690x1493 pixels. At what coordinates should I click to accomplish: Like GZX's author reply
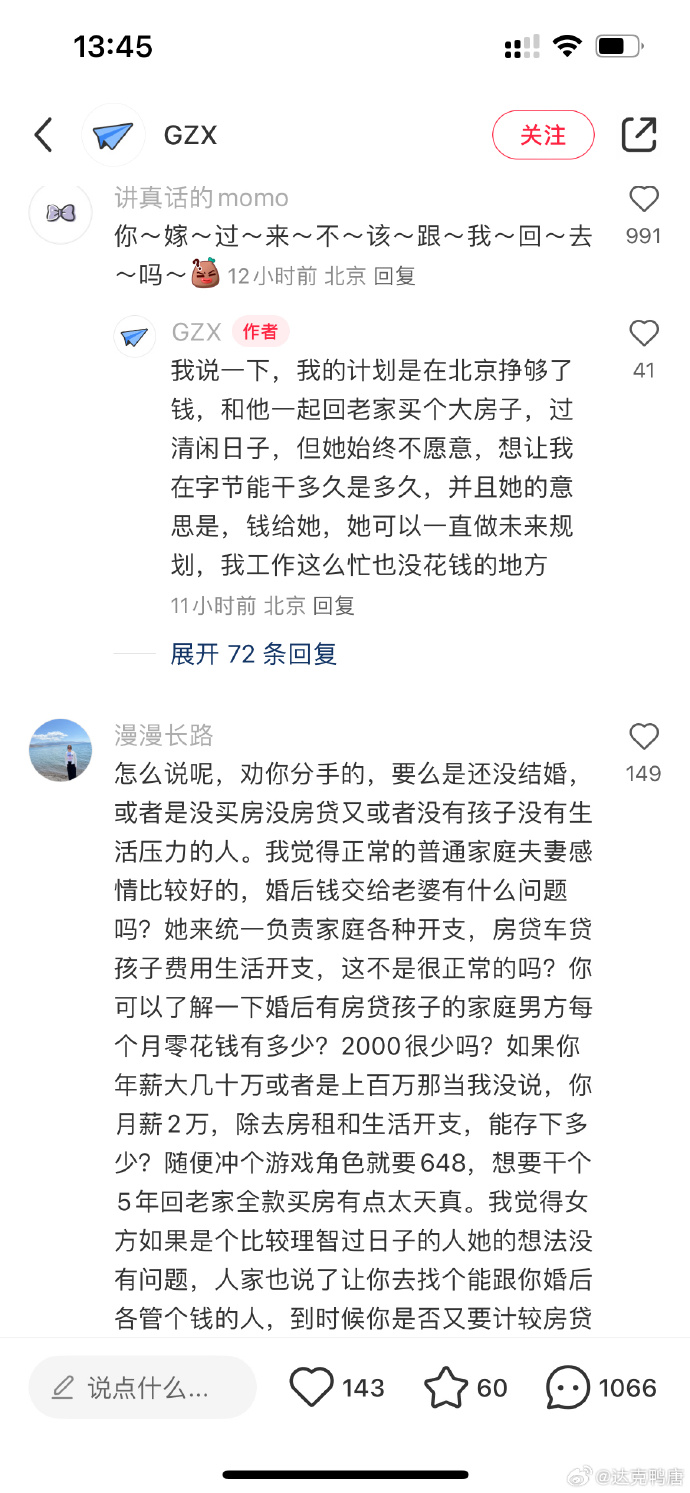pyautogui.click(x=643, y=334)
